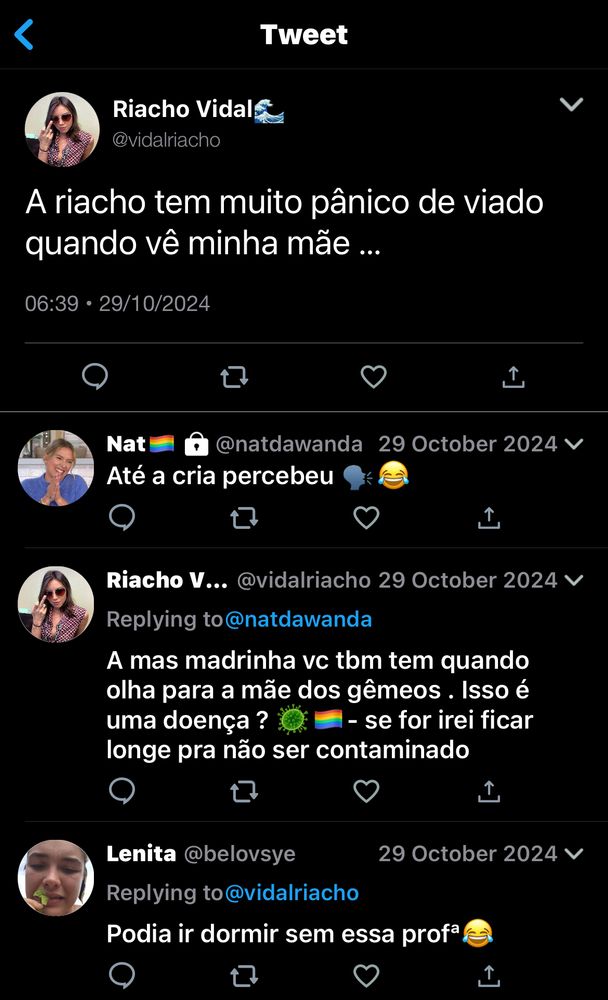Like Riacho's reply about madrinha
This screenshot has height=1000, width=608.
pyautogui.click(x=366, y=792)
